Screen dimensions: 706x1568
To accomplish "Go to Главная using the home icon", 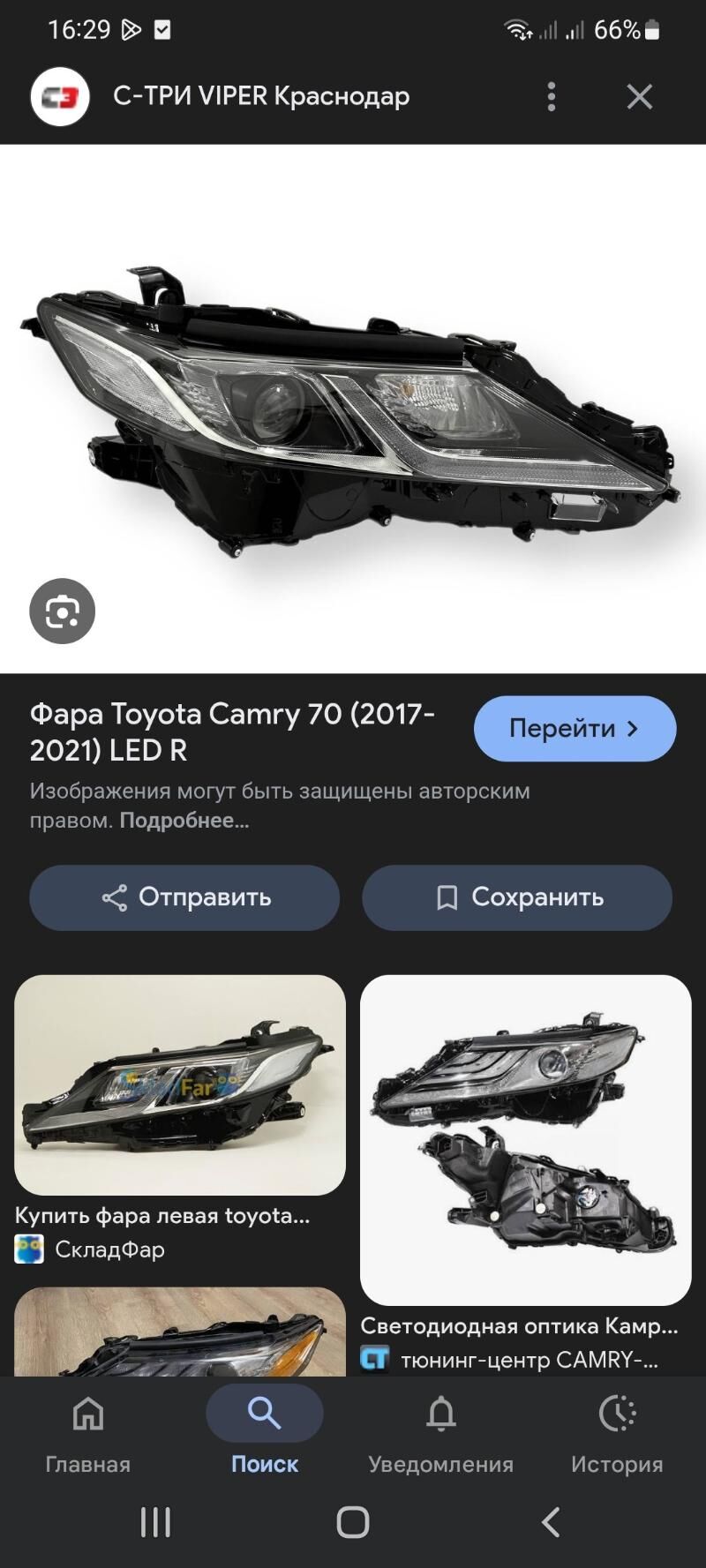I will pyautogui.click(x=87, y=1412).
